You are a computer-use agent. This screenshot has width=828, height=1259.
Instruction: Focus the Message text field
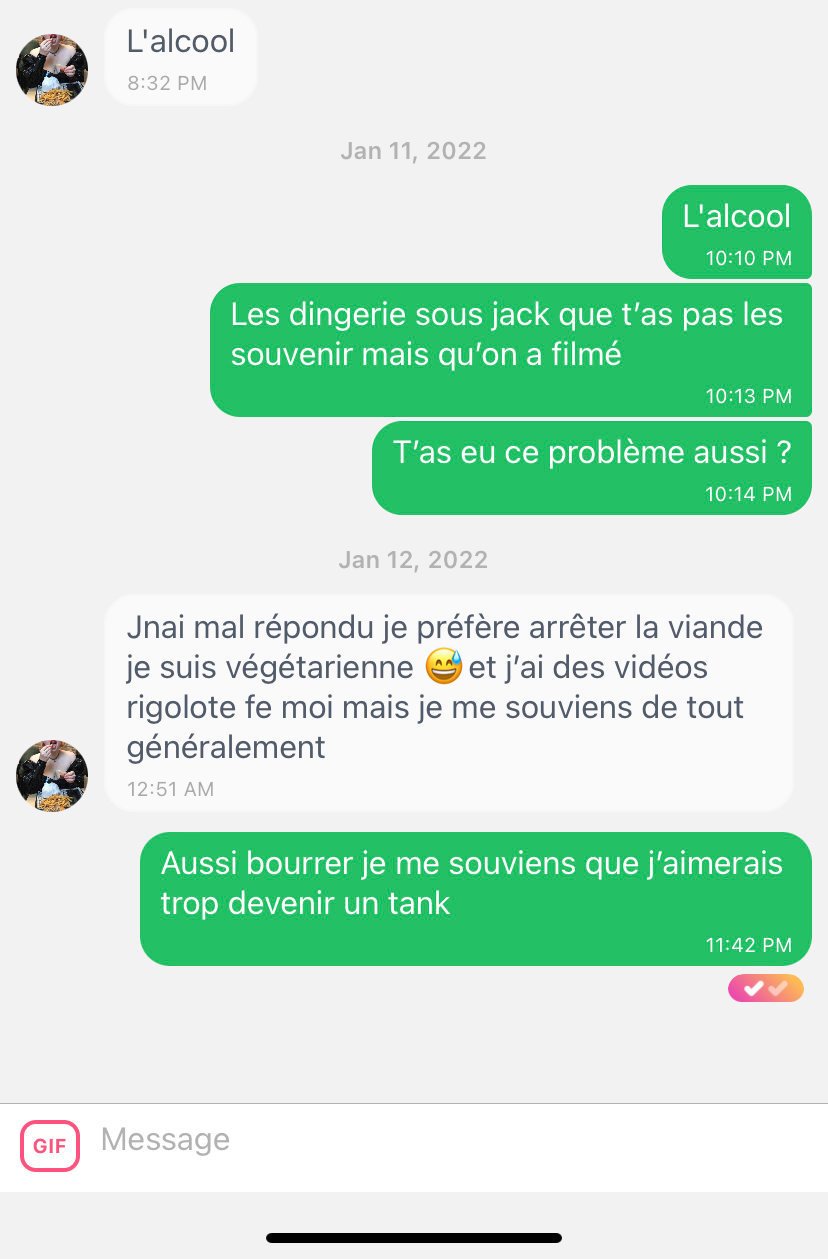coord(450,1140)
